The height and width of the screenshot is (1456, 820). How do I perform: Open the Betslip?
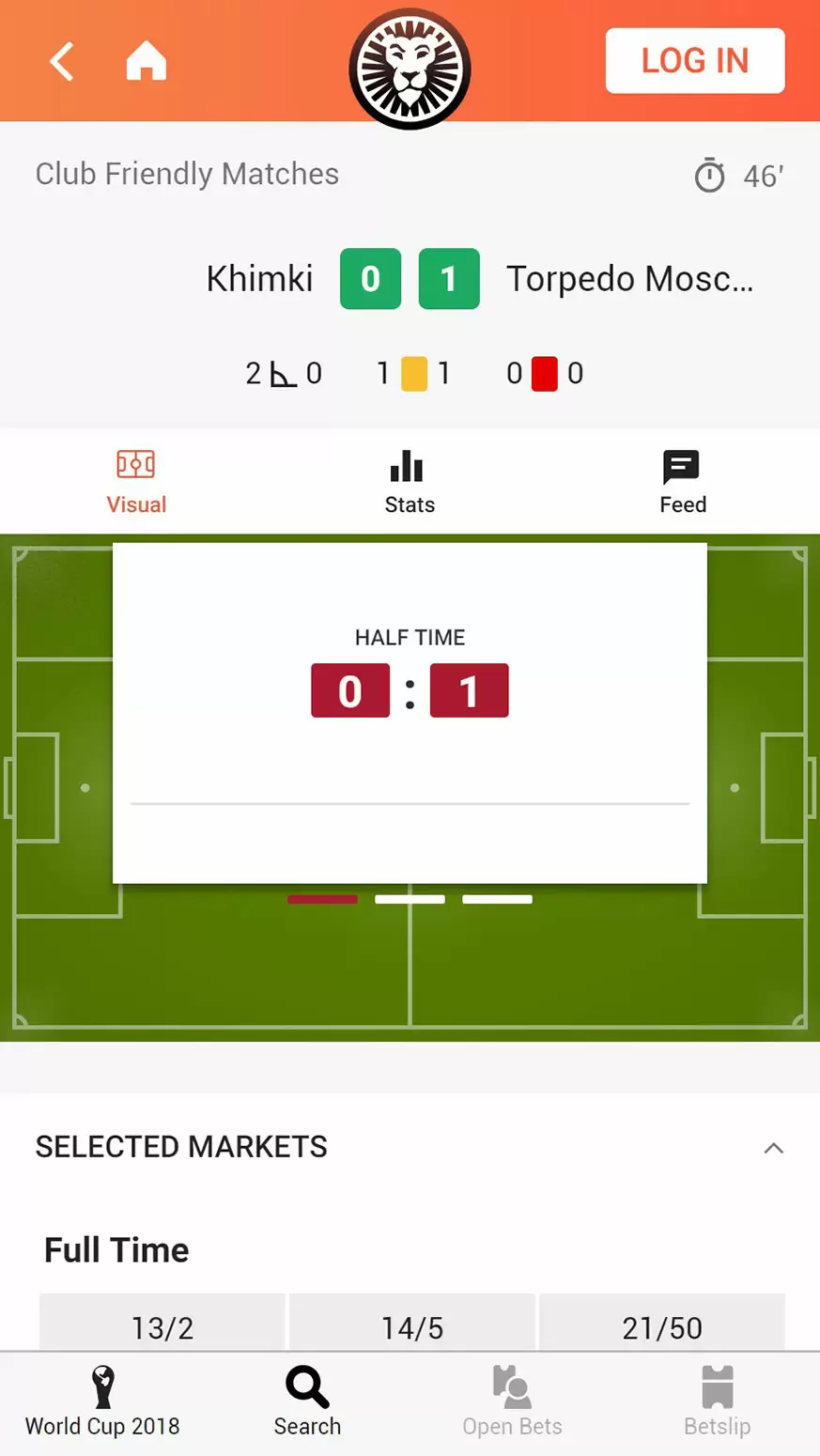tap(717, 1403)
